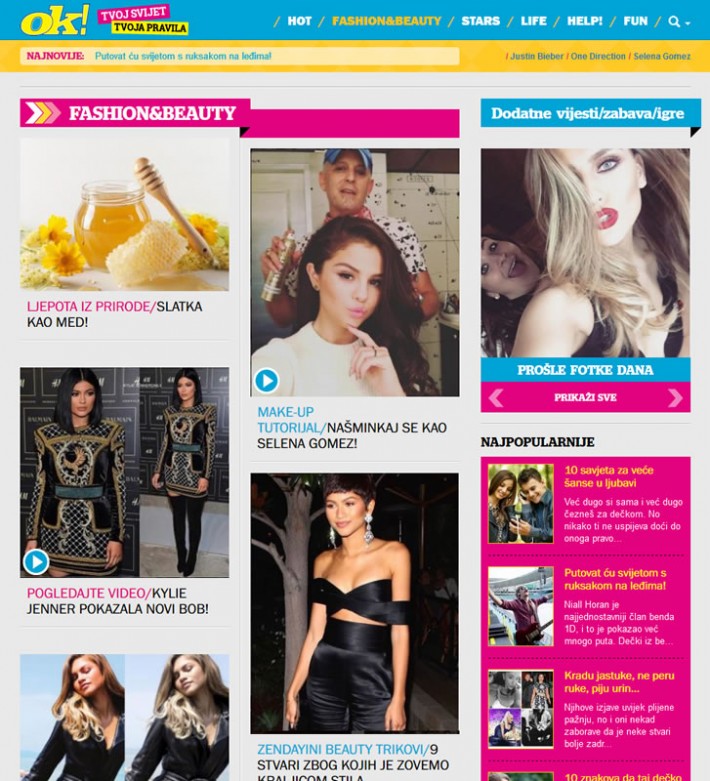Screen dimensions: 710x781
Task: Watch the Kylie Jenner new bob video
Action: point(36,561)
